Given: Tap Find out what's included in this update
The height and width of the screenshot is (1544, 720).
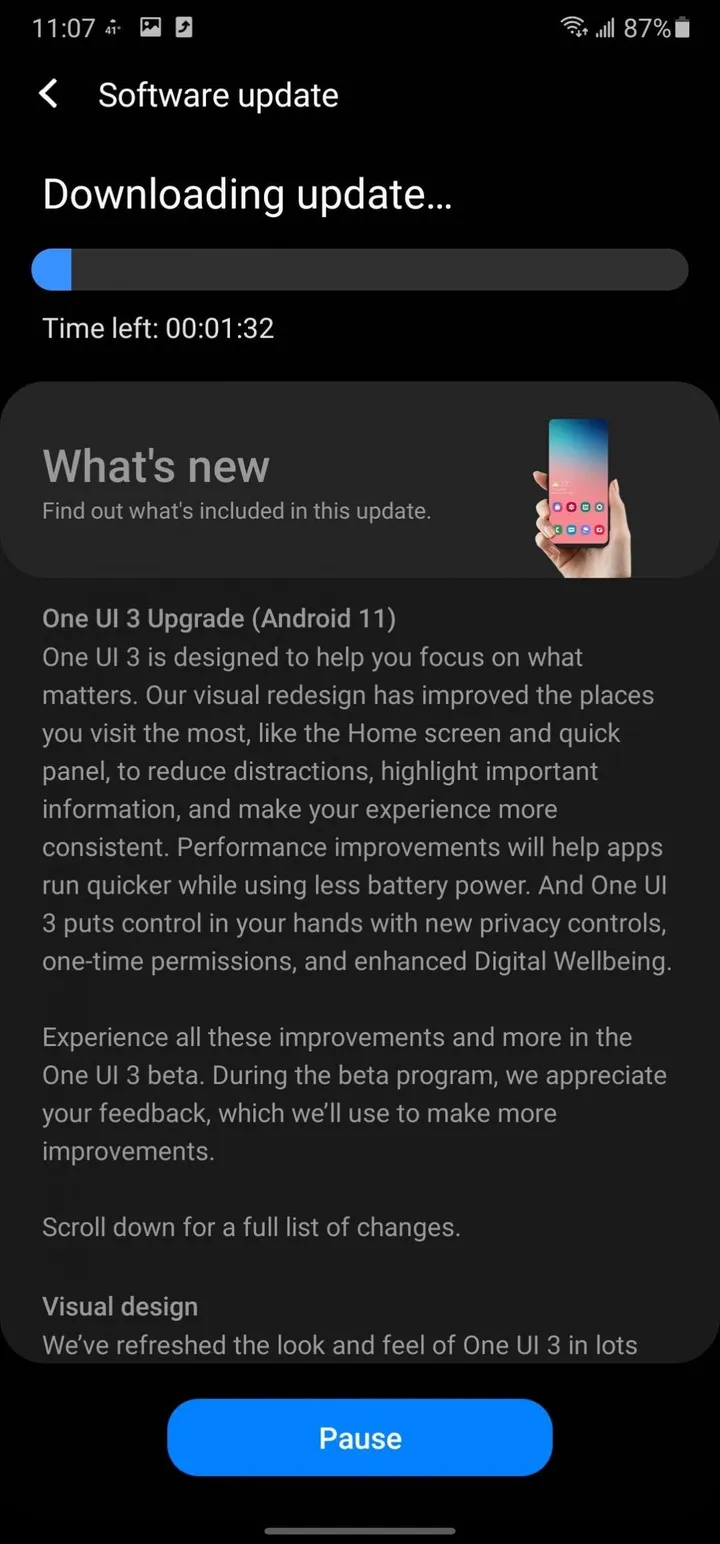Looking at the screenshot, I should coord(236,510).
